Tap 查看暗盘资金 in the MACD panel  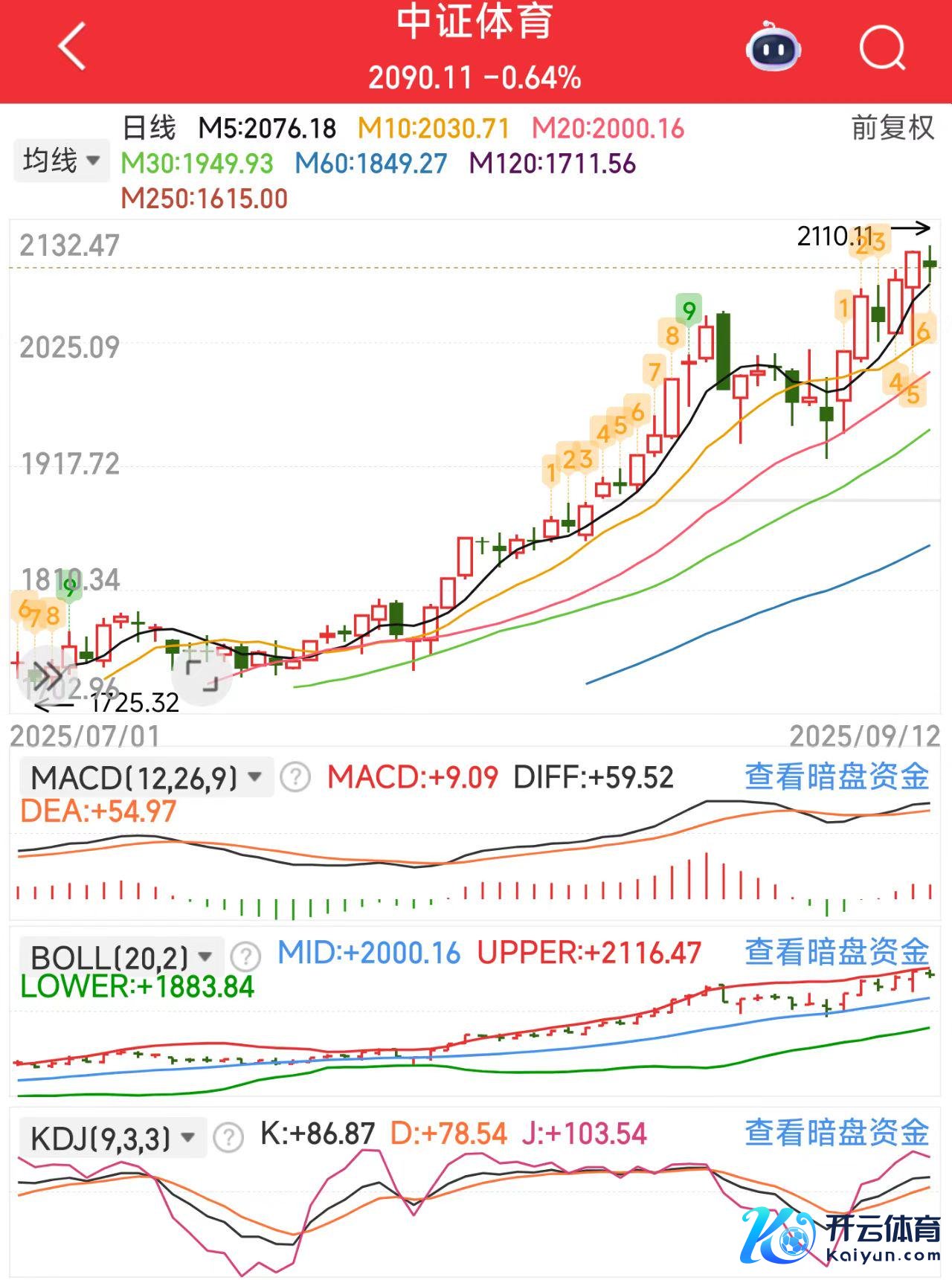[x=837, y=776]
